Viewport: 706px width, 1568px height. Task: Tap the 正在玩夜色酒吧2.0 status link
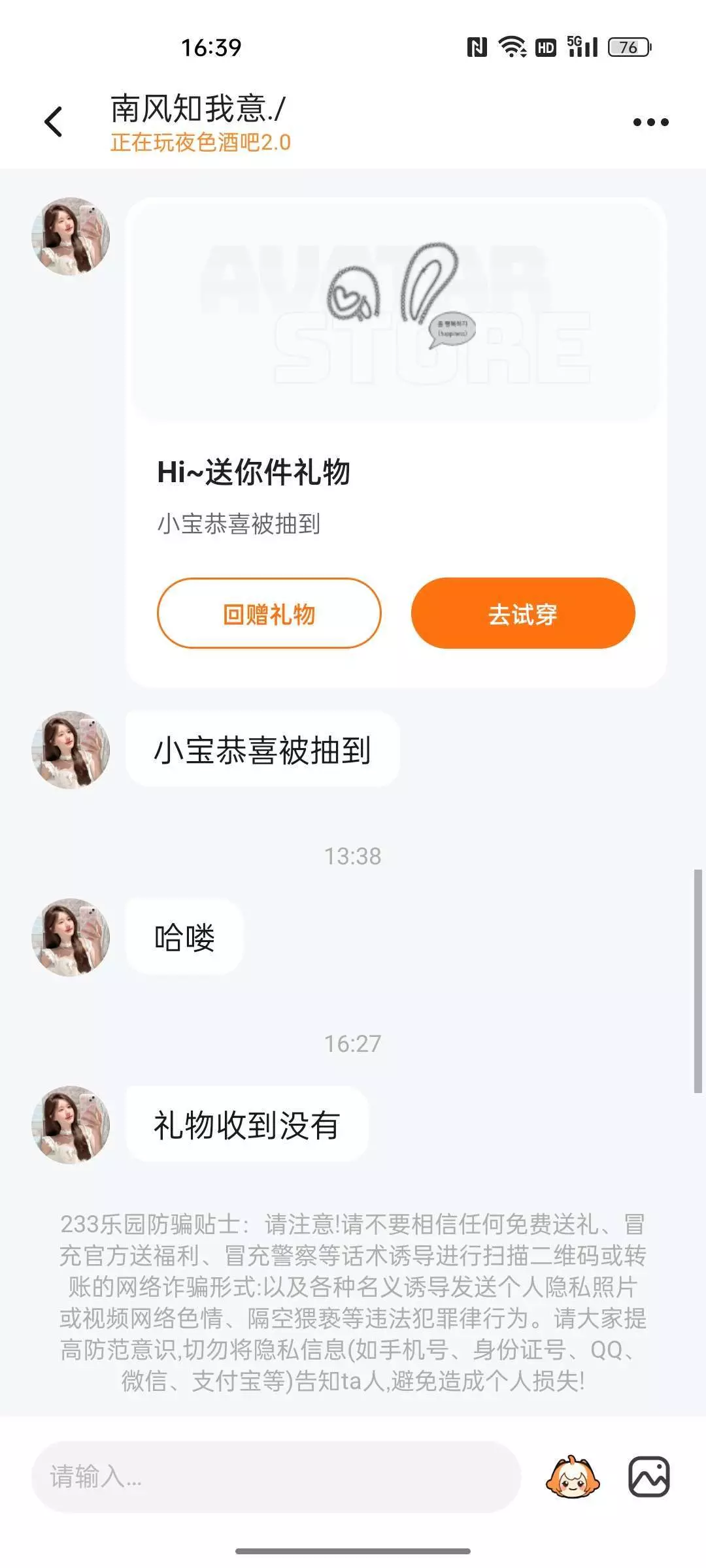pos(201,142)
